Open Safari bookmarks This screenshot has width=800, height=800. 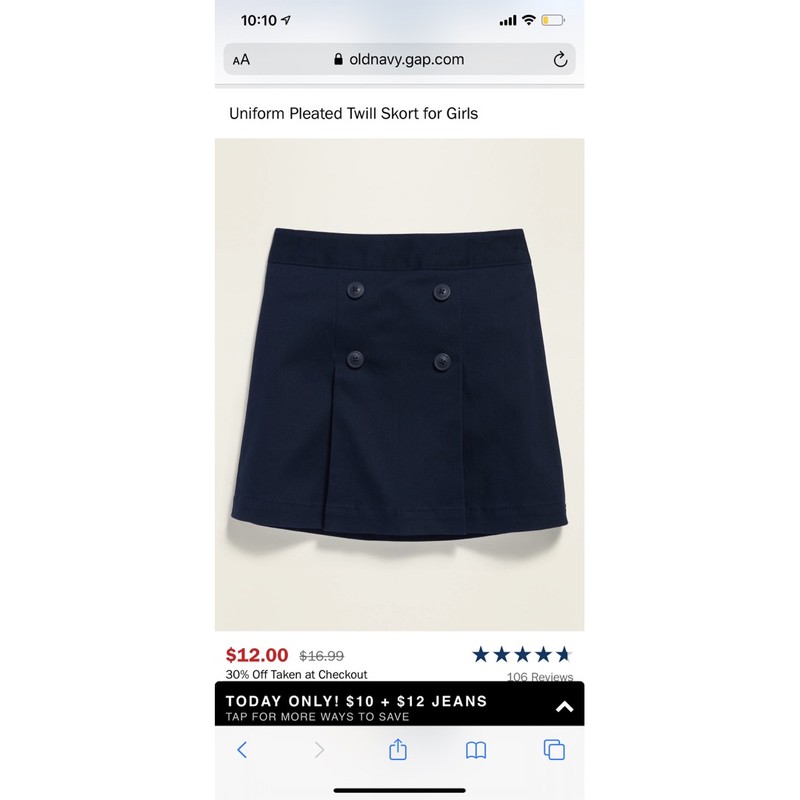(476, 751)
